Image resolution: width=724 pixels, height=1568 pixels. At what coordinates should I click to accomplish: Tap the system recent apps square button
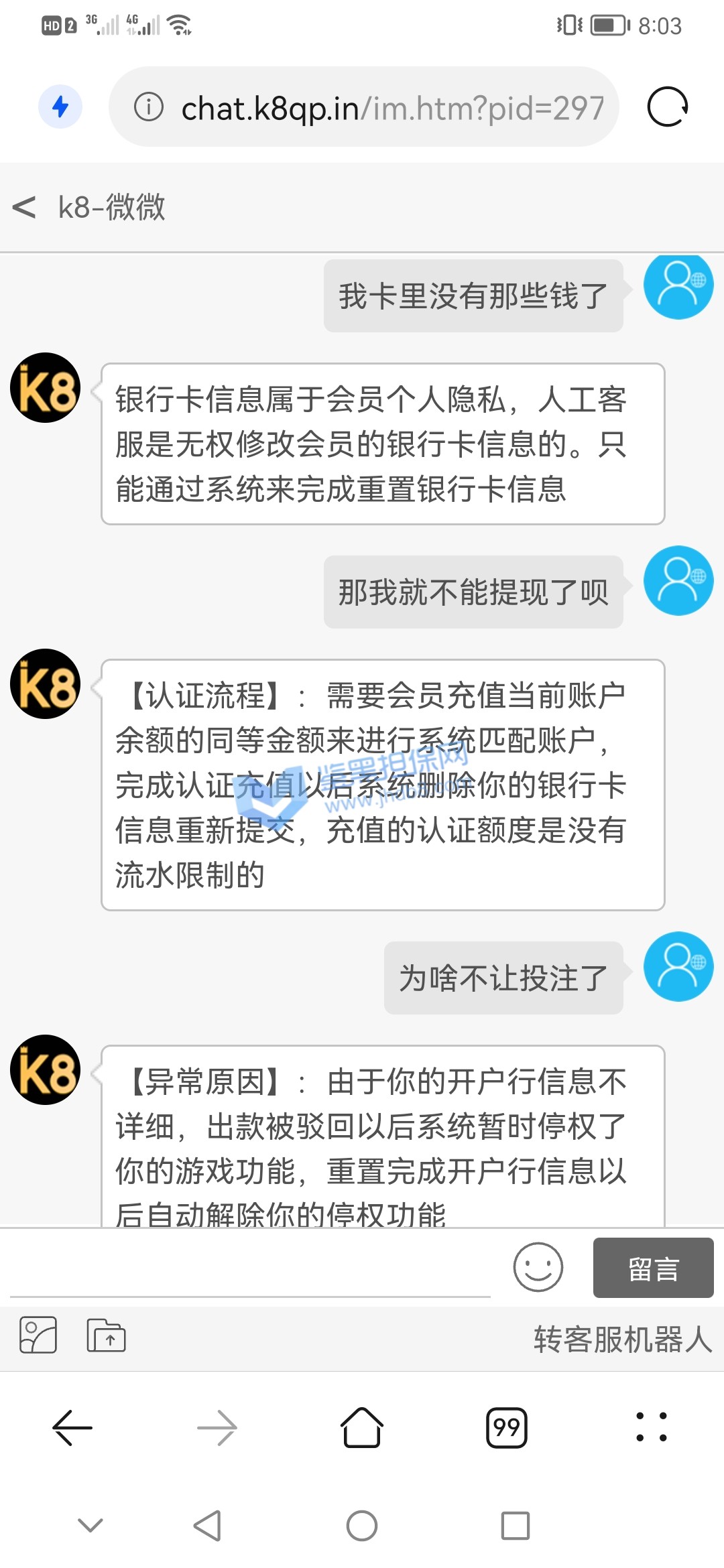pyautogui.click(x=516, y=1526)
